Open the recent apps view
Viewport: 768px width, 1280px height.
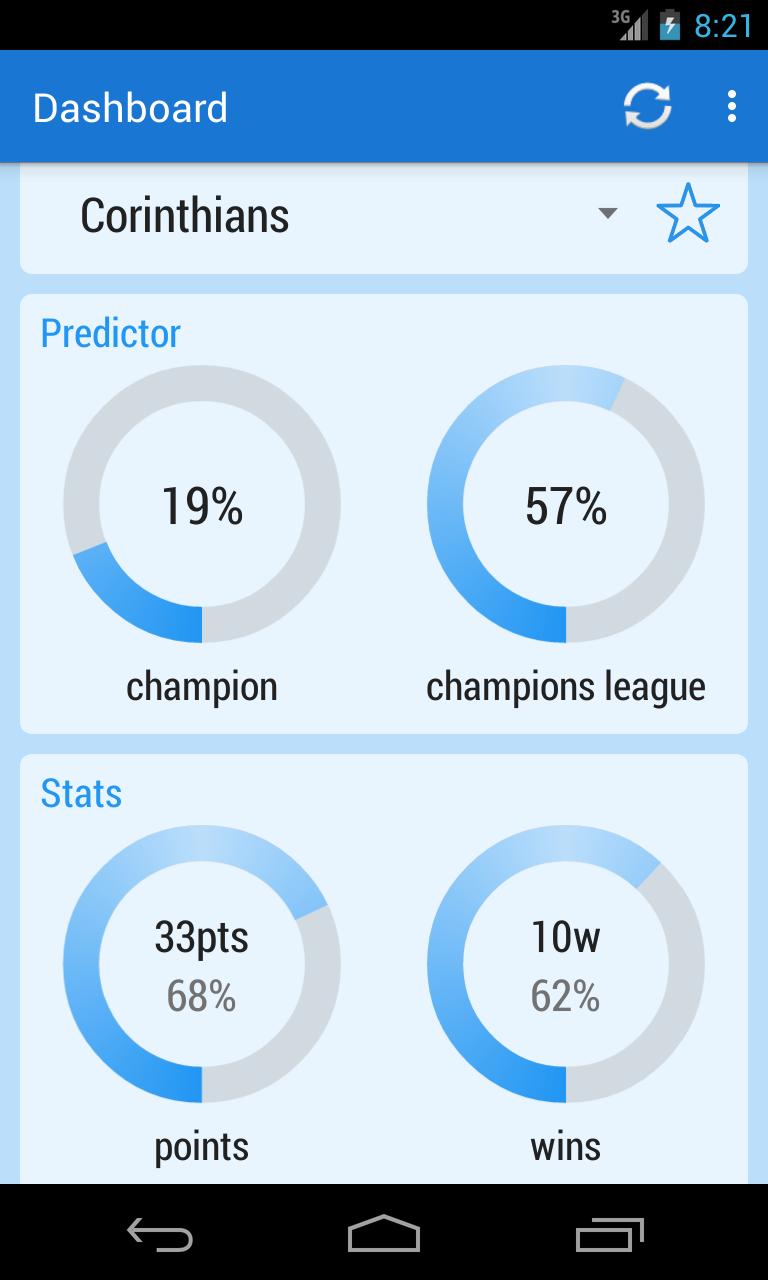pyautogui.click(x=609, y=1235)
